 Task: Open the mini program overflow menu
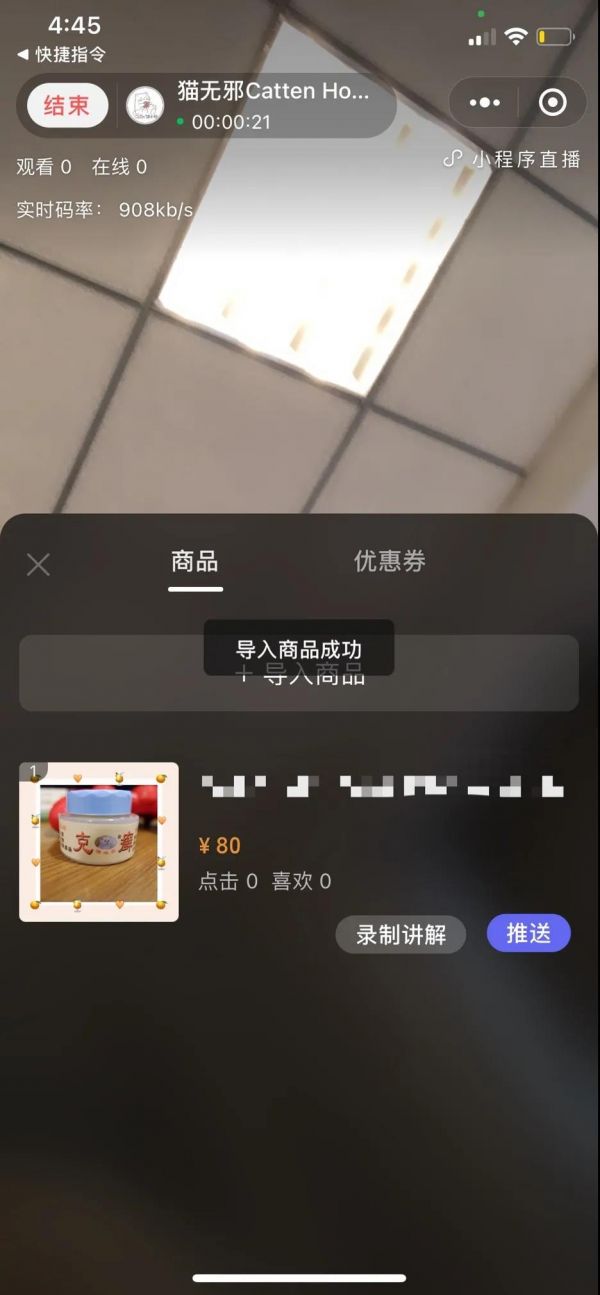pos(484,103)
